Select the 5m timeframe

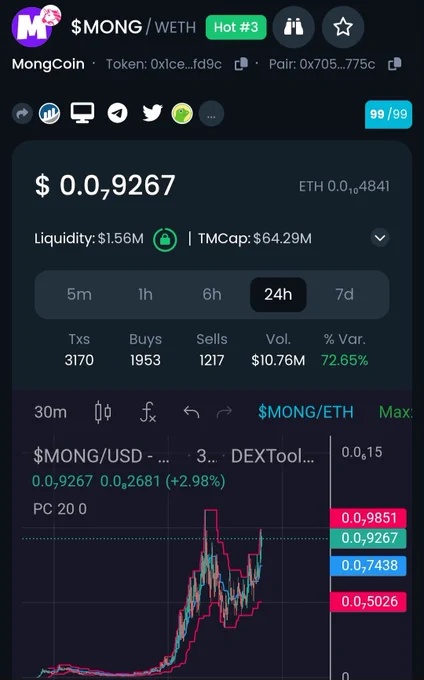(x=79, y=294)
